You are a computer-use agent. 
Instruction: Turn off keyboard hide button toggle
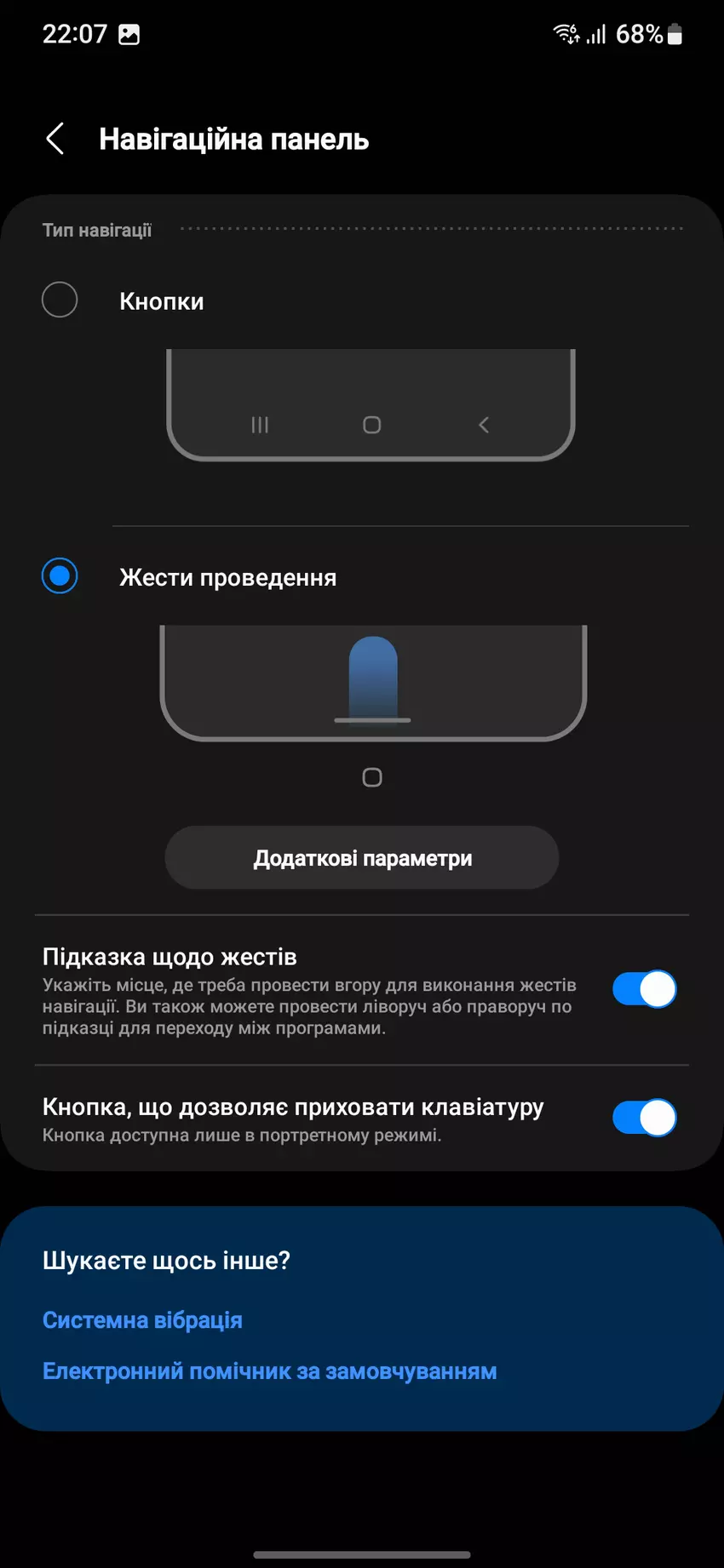[644, 1118]
